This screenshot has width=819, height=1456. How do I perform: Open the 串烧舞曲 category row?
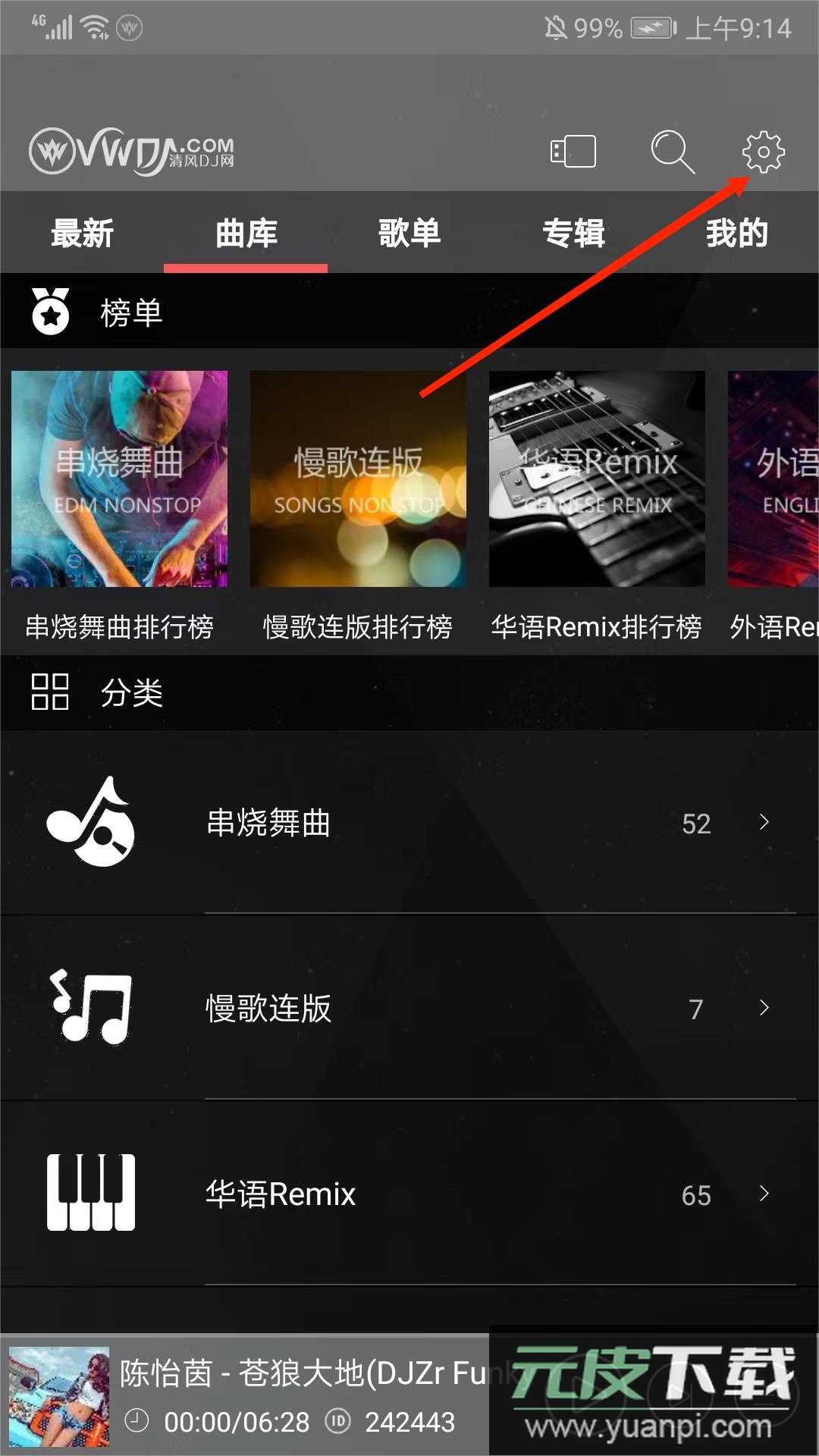[409, 823]
